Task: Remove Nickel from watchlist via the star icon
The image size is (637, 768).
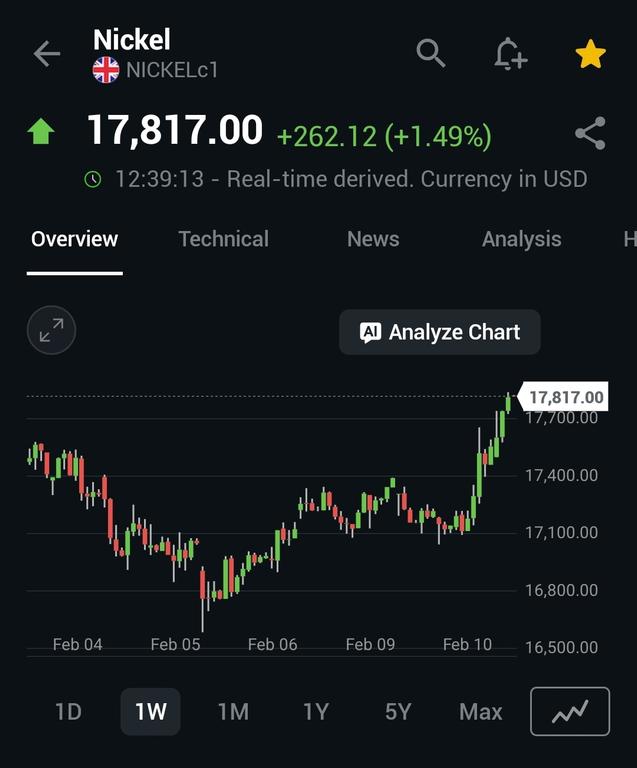Action: click(x=591, y=54)
